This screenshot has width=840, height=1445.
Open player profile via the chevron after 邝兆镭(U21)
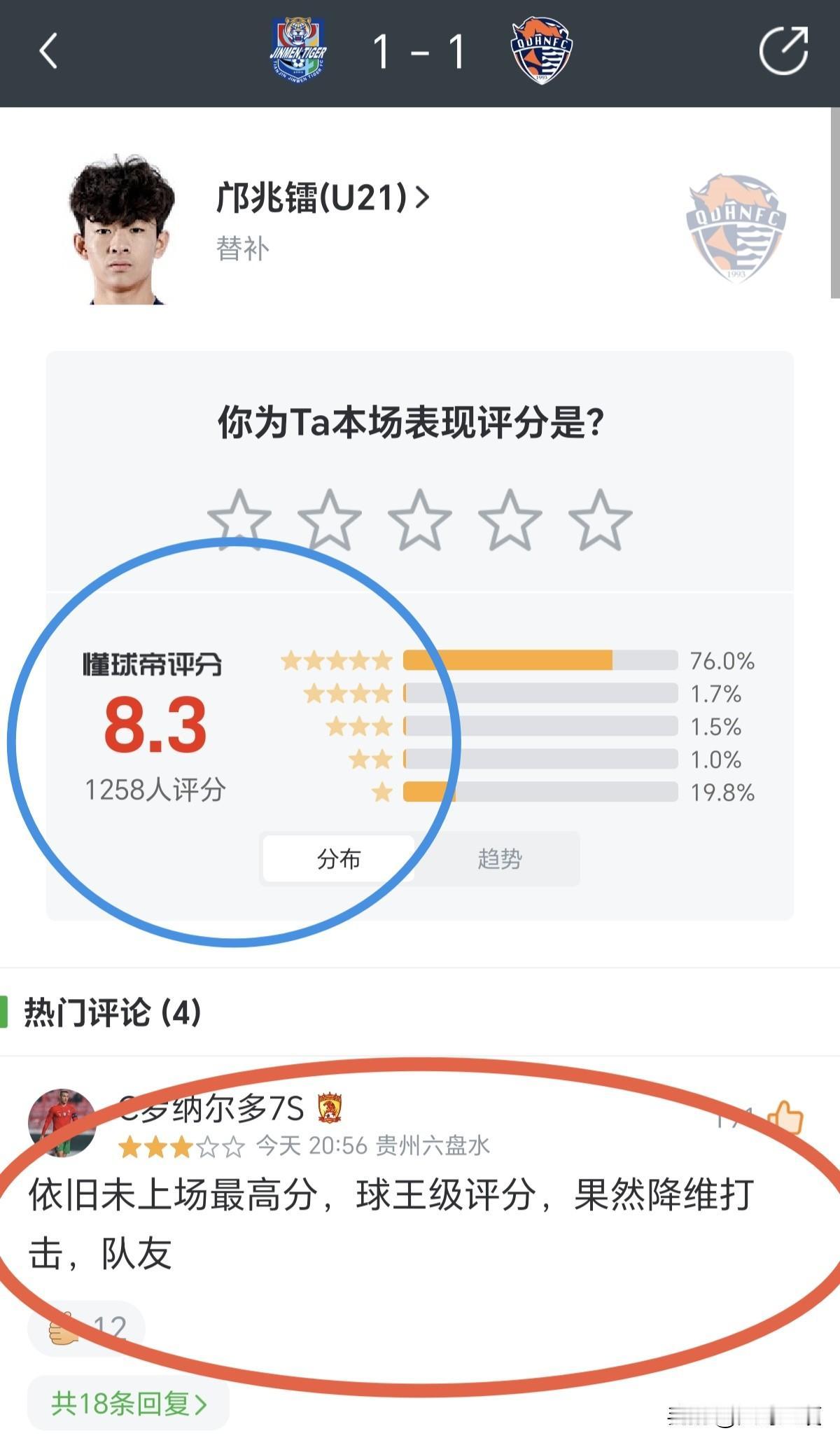pos(423,197)
